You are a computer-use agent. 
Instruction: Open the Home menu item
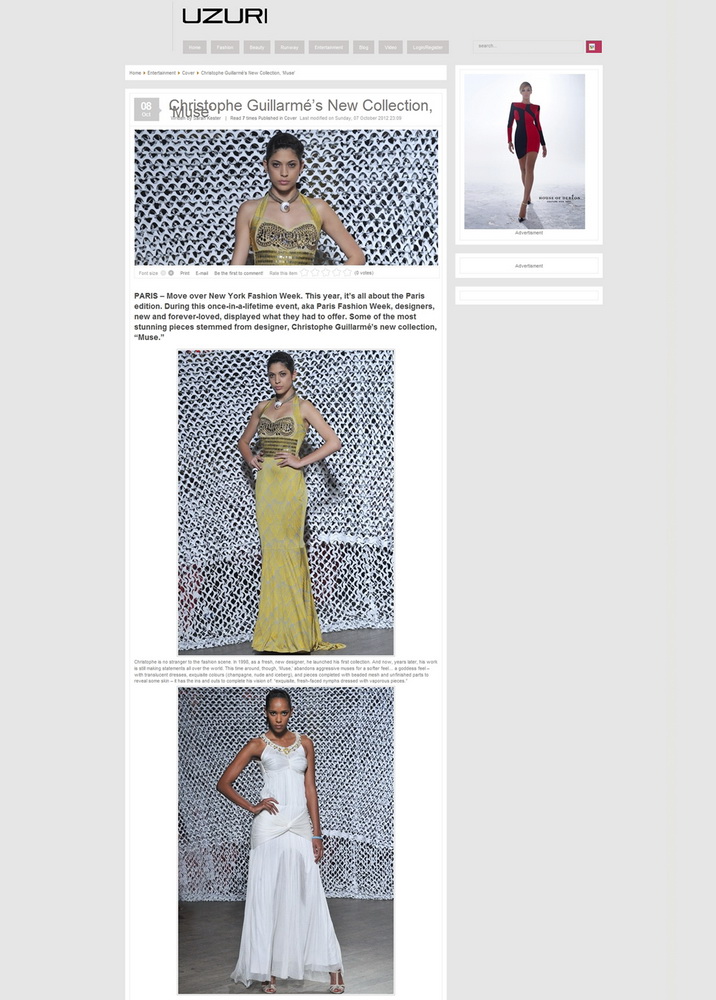(x=195, y=47)
